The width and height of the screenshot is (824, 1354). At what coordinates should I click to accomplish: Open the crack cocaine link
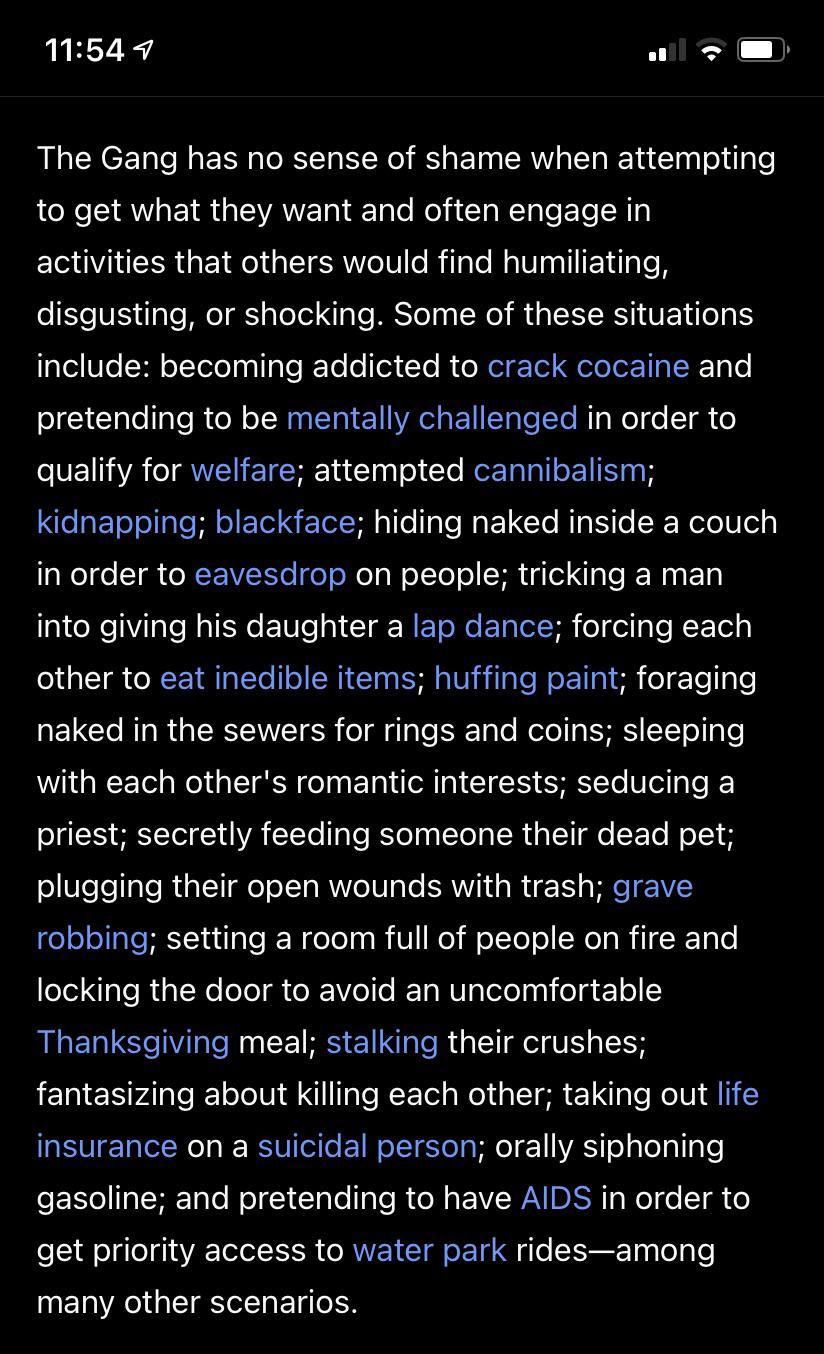click(x=588, y=366)
